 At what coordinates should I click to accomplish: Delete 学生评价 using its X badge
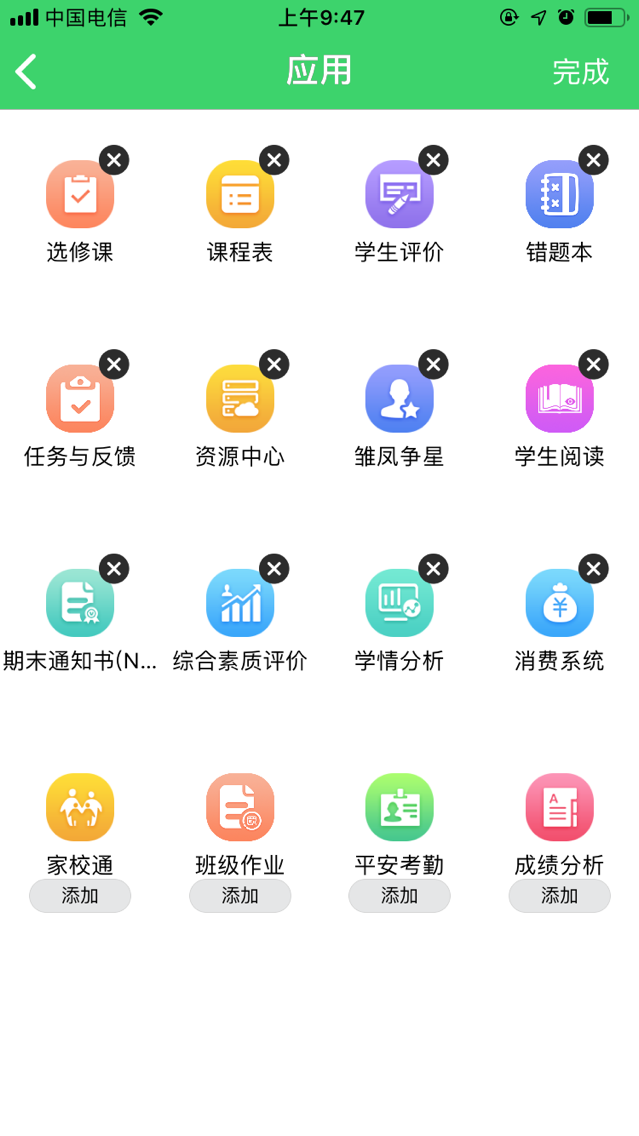click(x=433, y=160)
